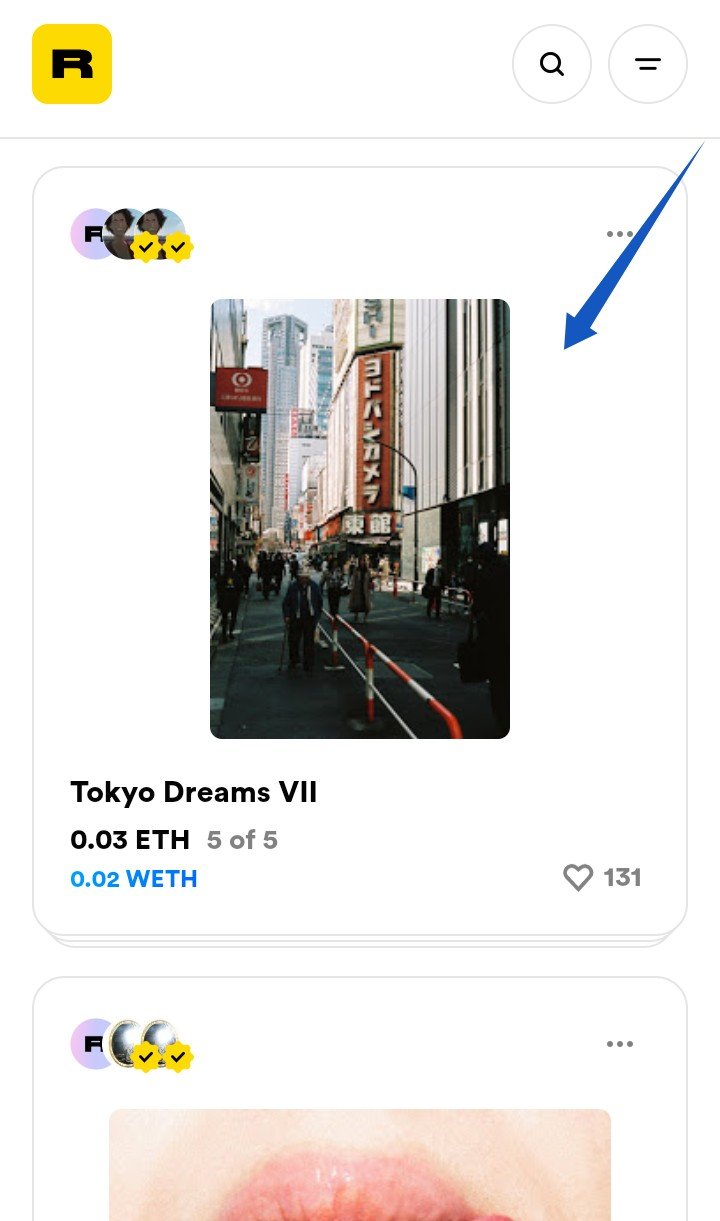
Task: Open more options on the lips artwork card
Action: click(620, 1044)
